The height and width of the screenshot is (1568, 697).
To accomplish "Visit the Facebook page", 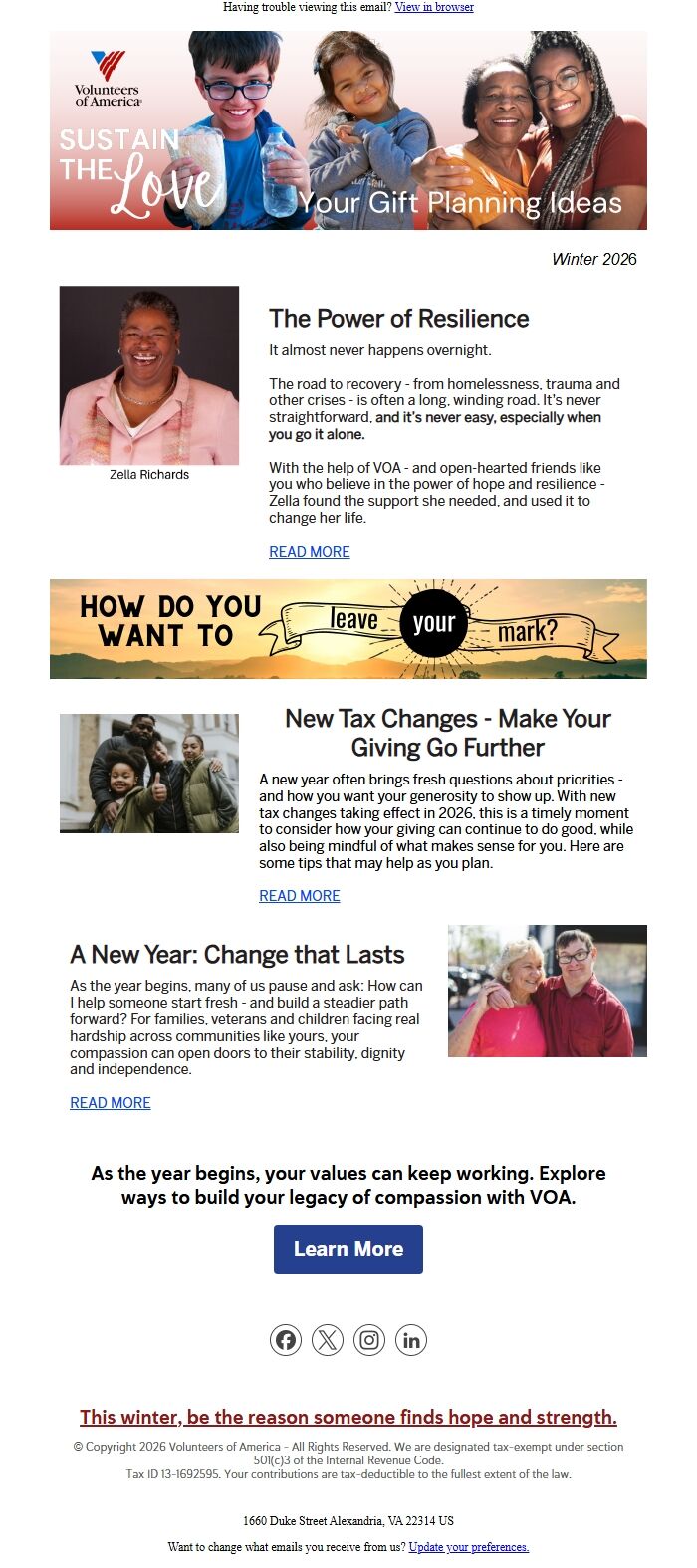I will (x=286, y=1340).
